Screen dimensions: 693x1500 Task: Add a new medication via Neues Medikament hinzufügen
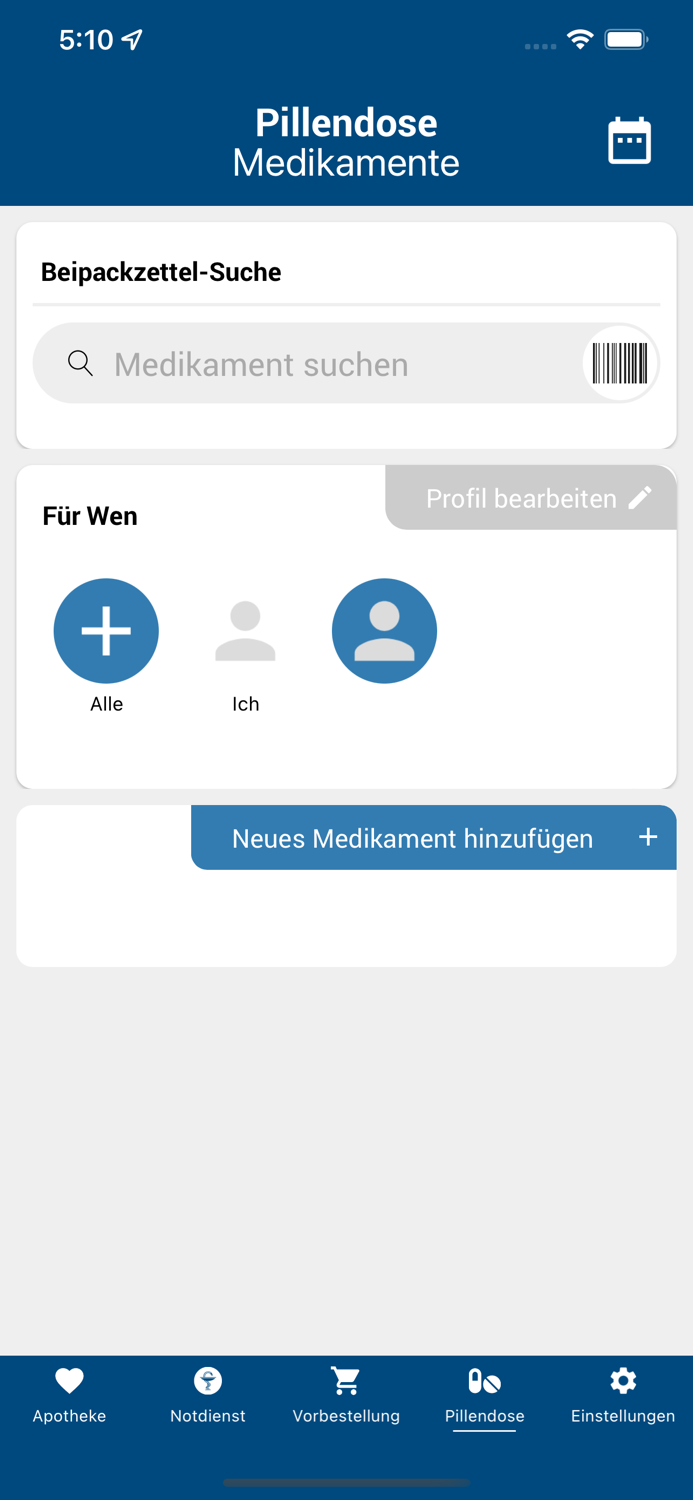[x=434, y=838]
